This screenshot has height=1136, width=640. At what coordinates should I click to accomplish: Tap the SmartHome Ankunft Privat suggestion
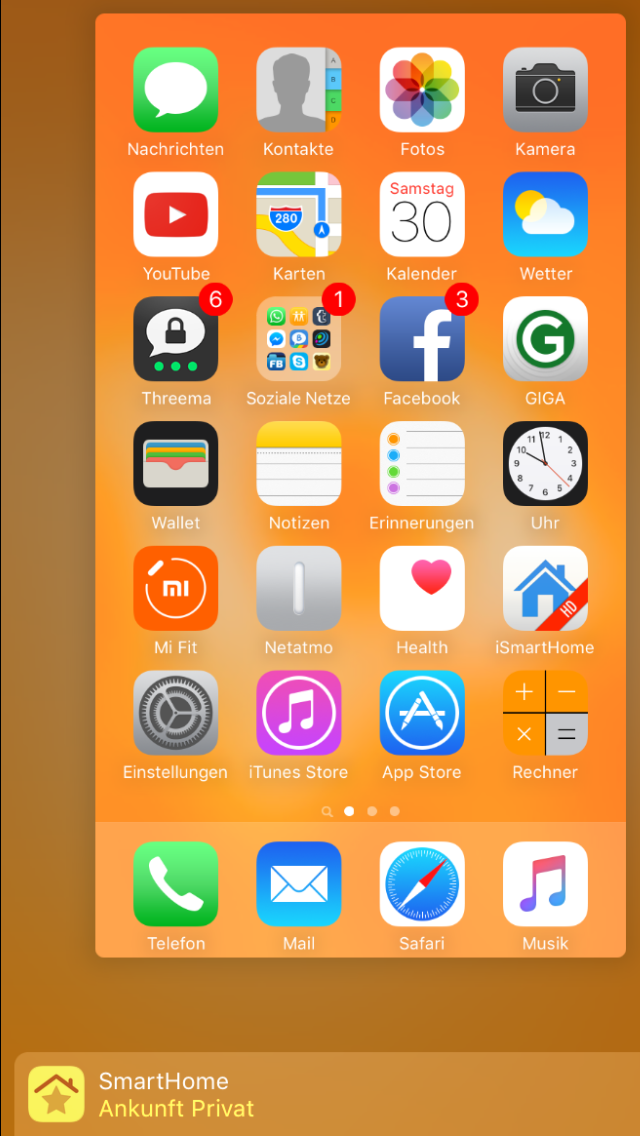[x=327, y=1094]
